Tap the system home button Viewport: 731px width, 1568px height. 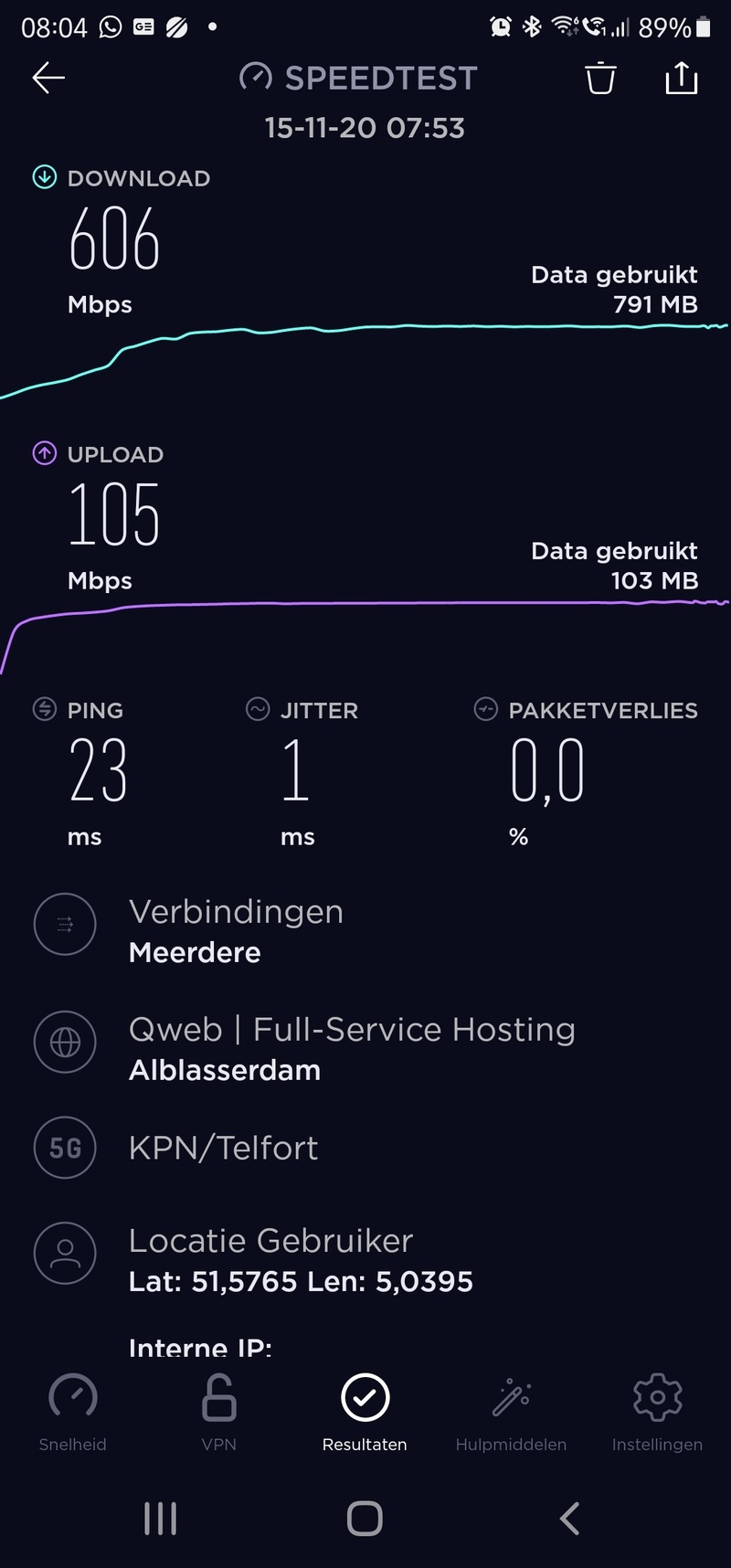pyautogui.click(x=365, y=1519)
